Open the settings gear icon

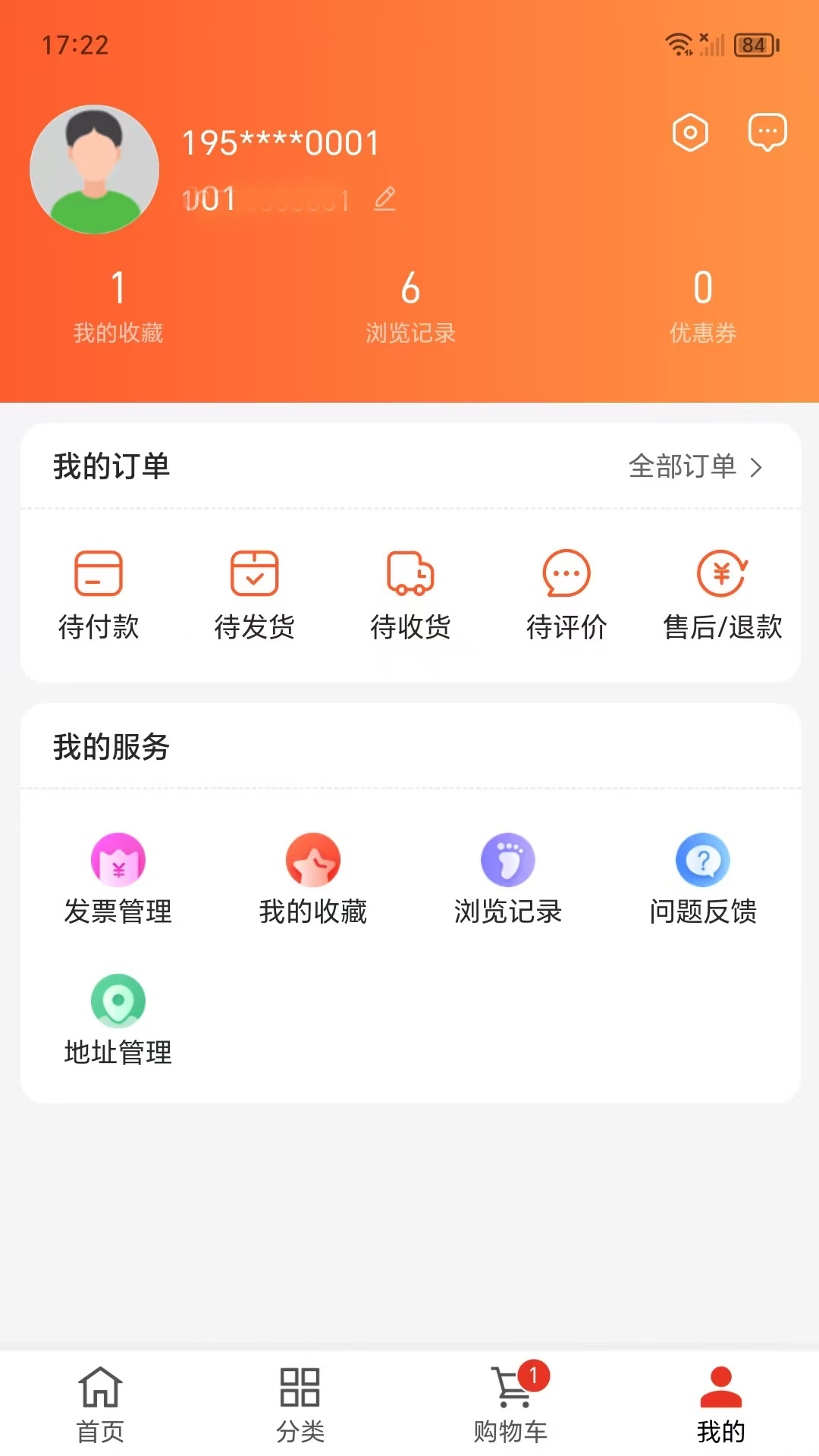[x=690, y=132]
